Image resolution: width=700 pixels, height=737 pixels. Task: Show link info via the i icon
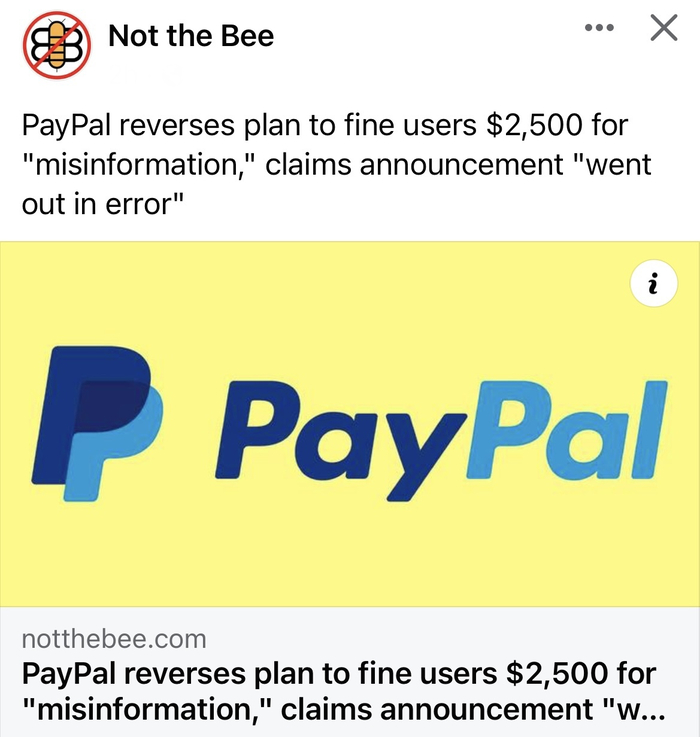[x=654, y=285]
